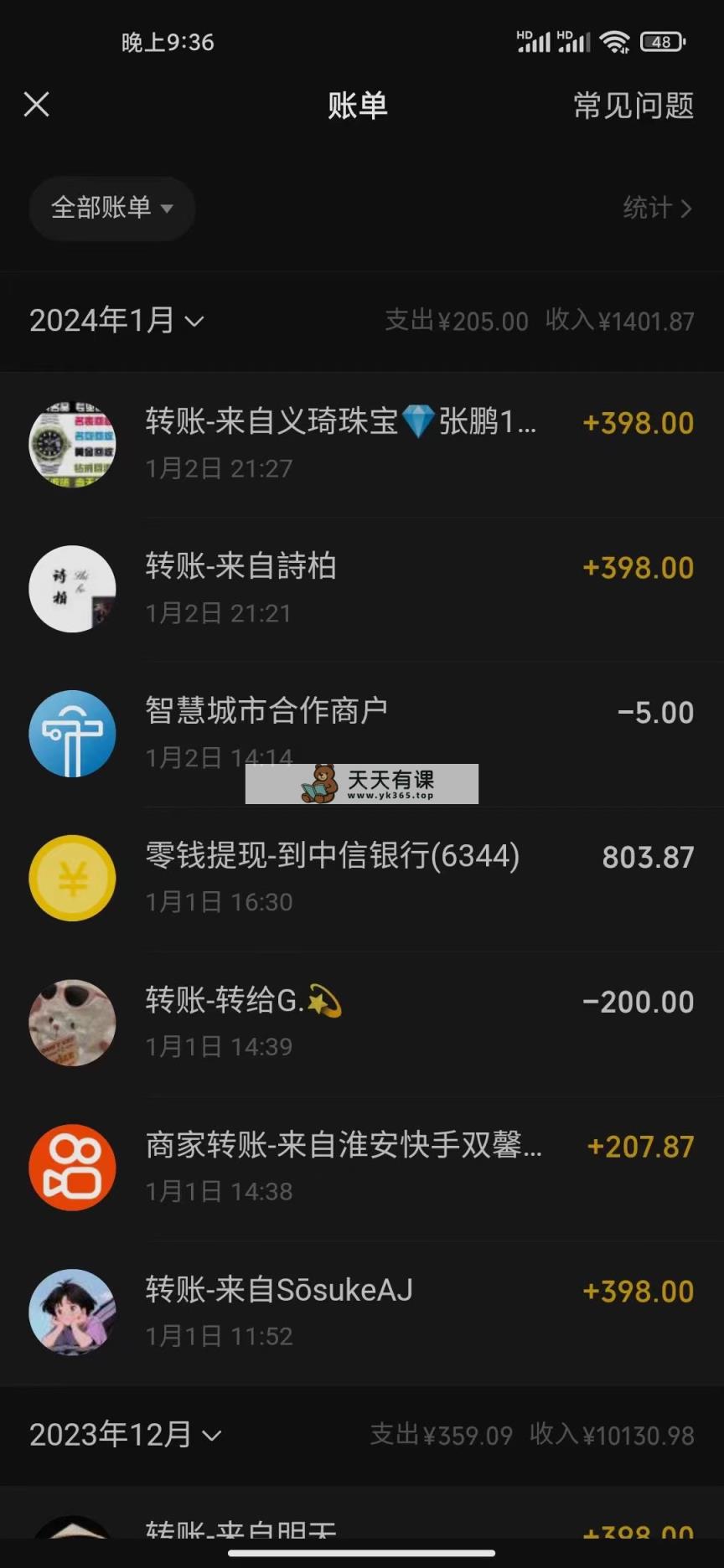The image size is (724, 1568).
Task: Open the transfer to G. record
Action: coord(362,1023)
